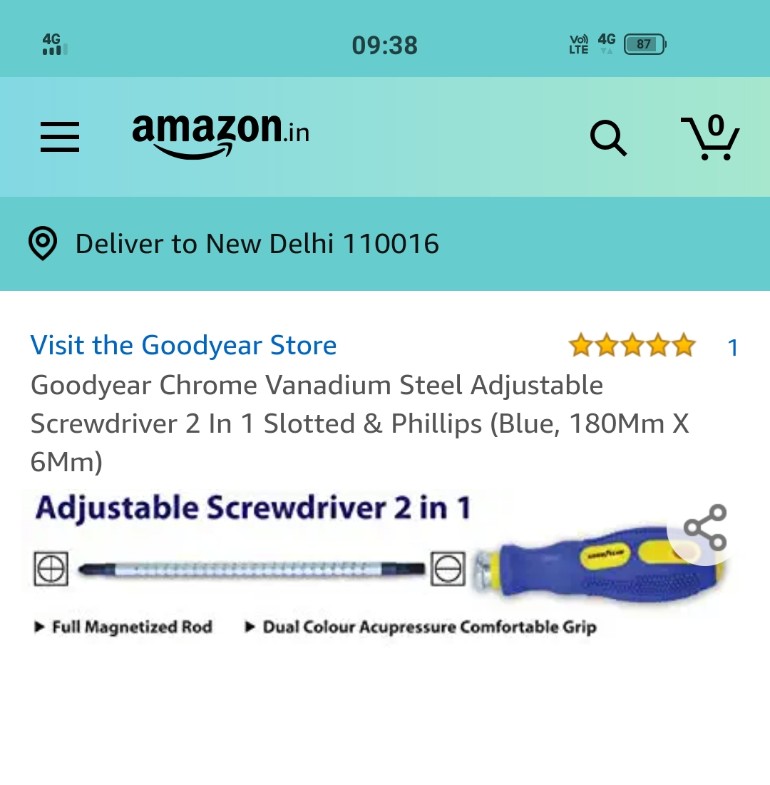The height and width of the screenshot is (785, 770).
Task: Share this Goodyear screwdriver product
Action: coord(705,530)
